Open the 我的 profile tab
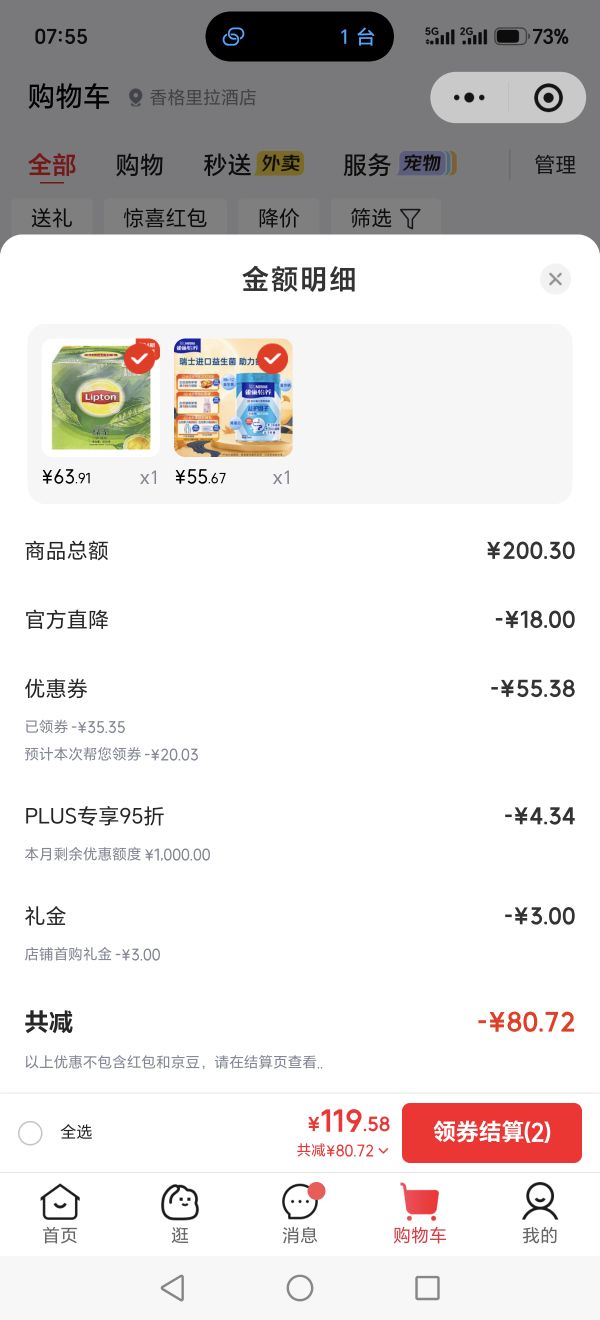Viewport: 600px width, 1320px height. (x=540, y=1214)
